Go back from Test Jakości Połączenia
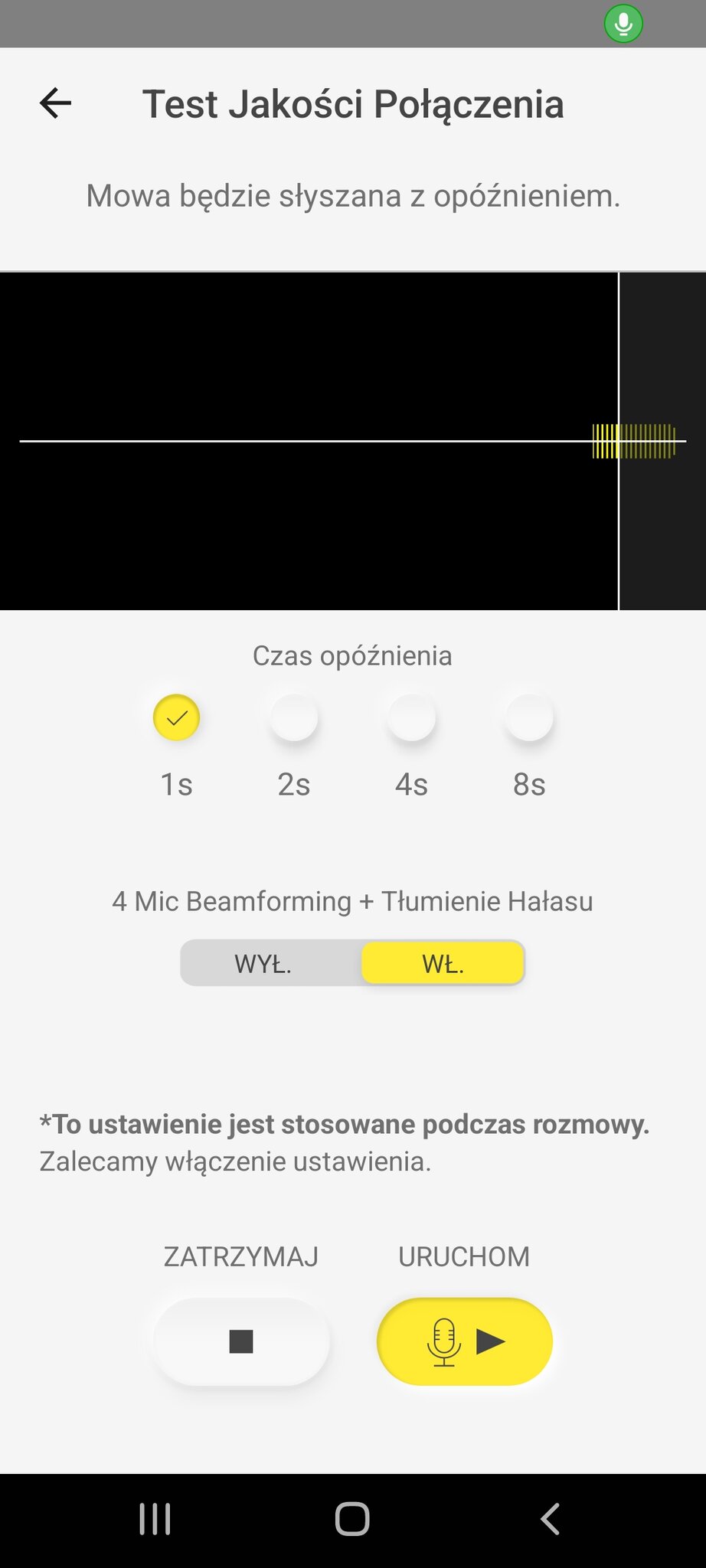The image size is (706, 1568). [55, 103]
